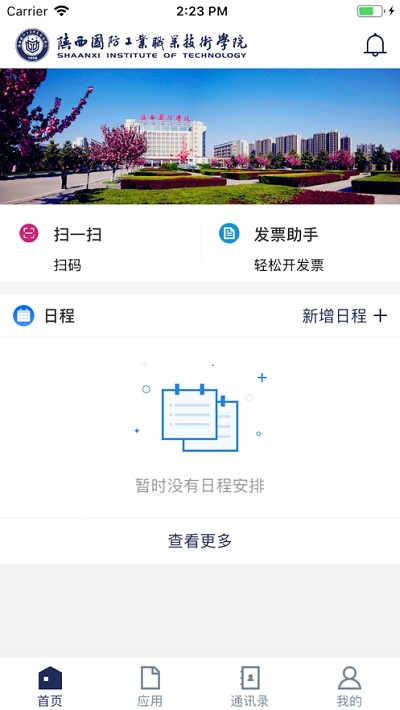Switch to the 应用 tab
This screenshot has width=400, height=710.
[x=150, y=686]
